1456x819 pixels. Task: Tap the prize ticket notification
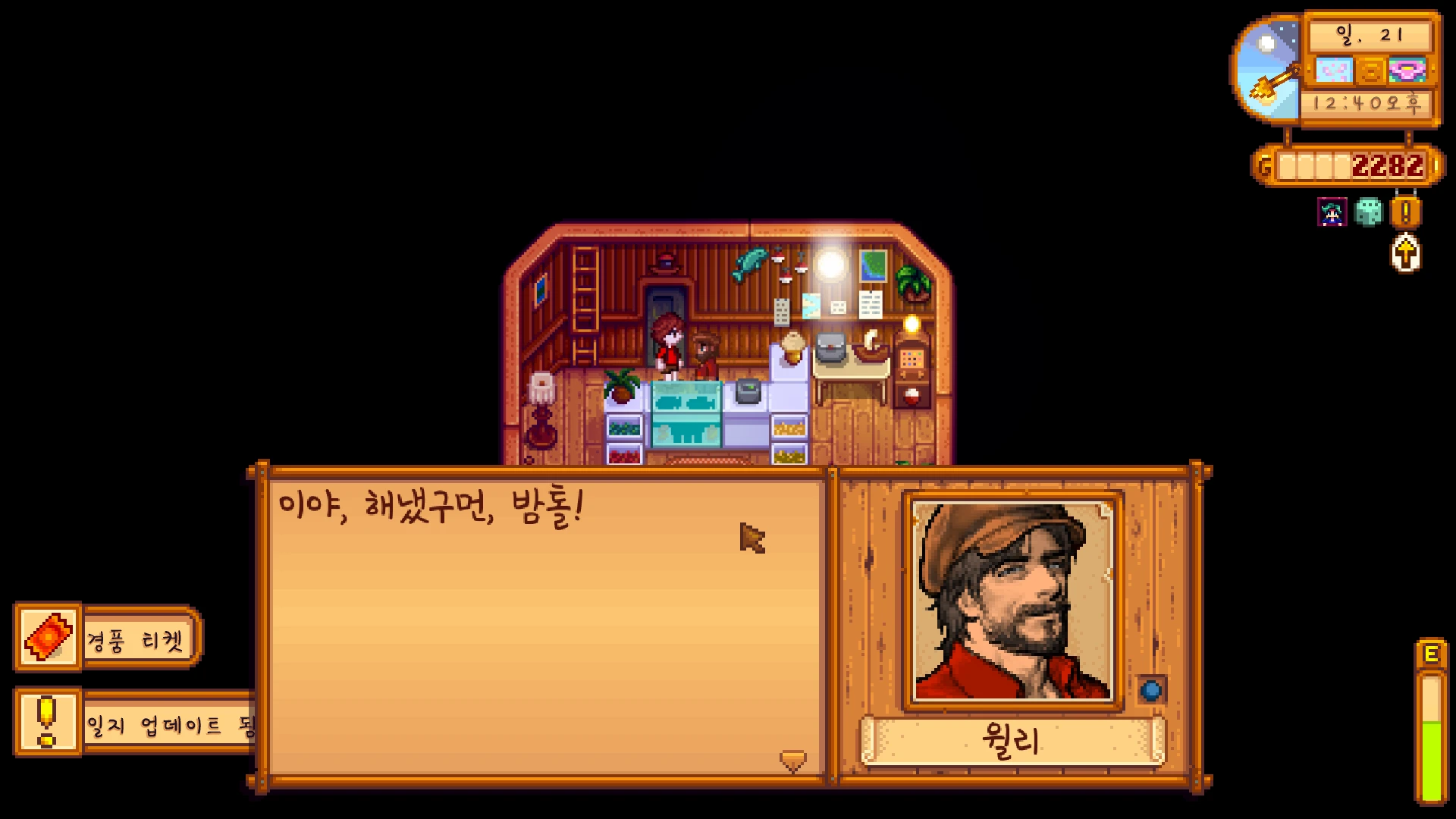(108, 638)
